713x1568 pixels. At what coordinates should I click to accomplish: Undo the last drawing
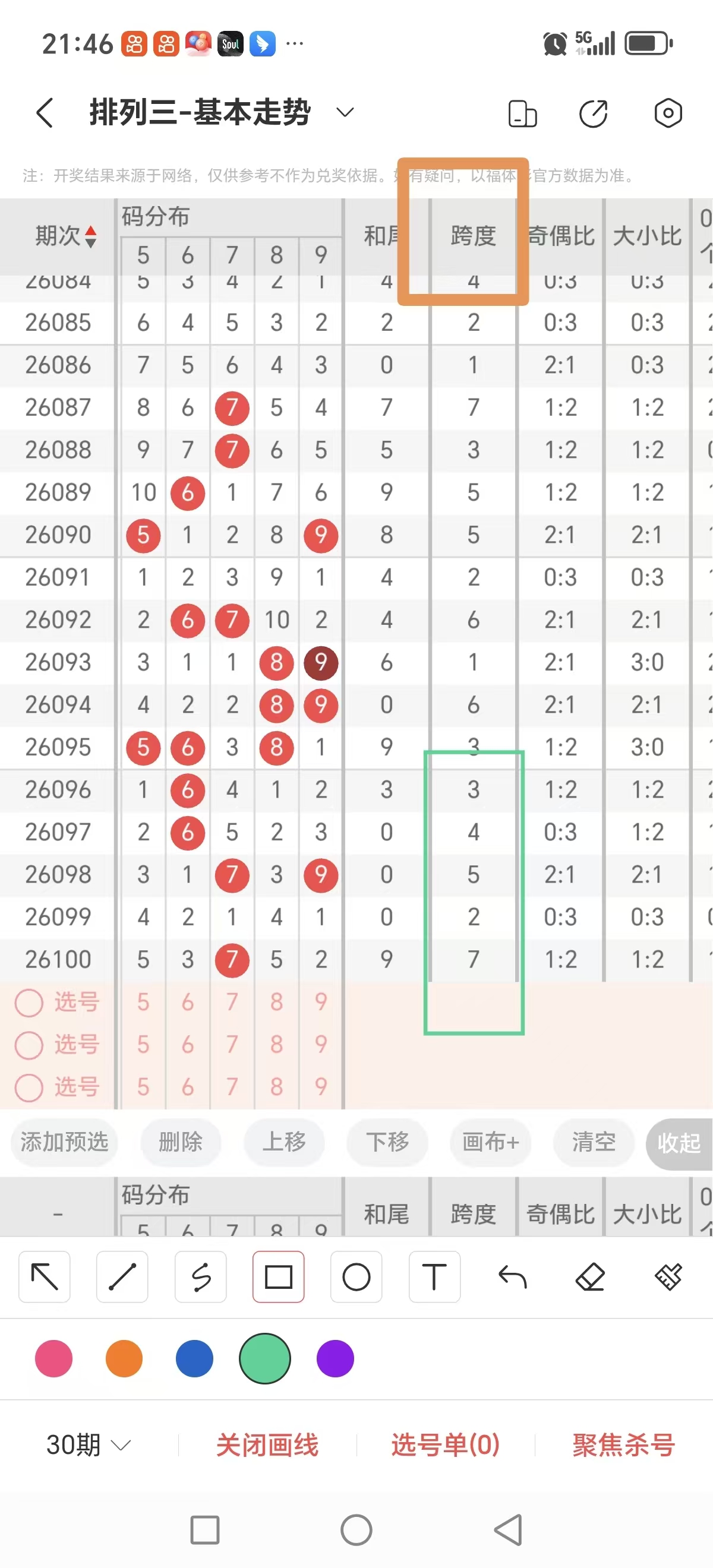[x=512, y=1276]
